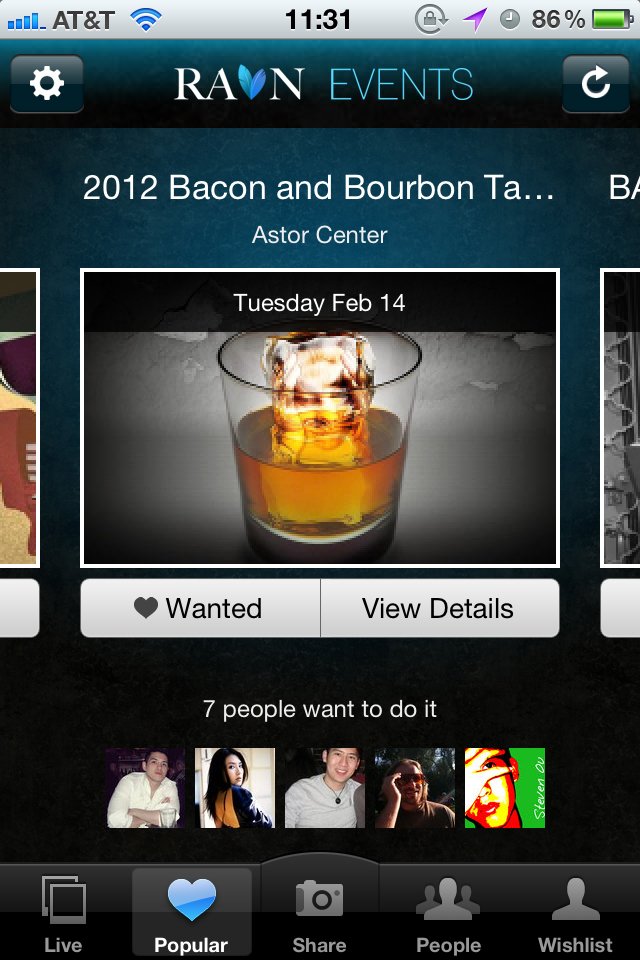Screen dimensions: 640x960
Task: Go to the People tab
Action: point(448,914)
